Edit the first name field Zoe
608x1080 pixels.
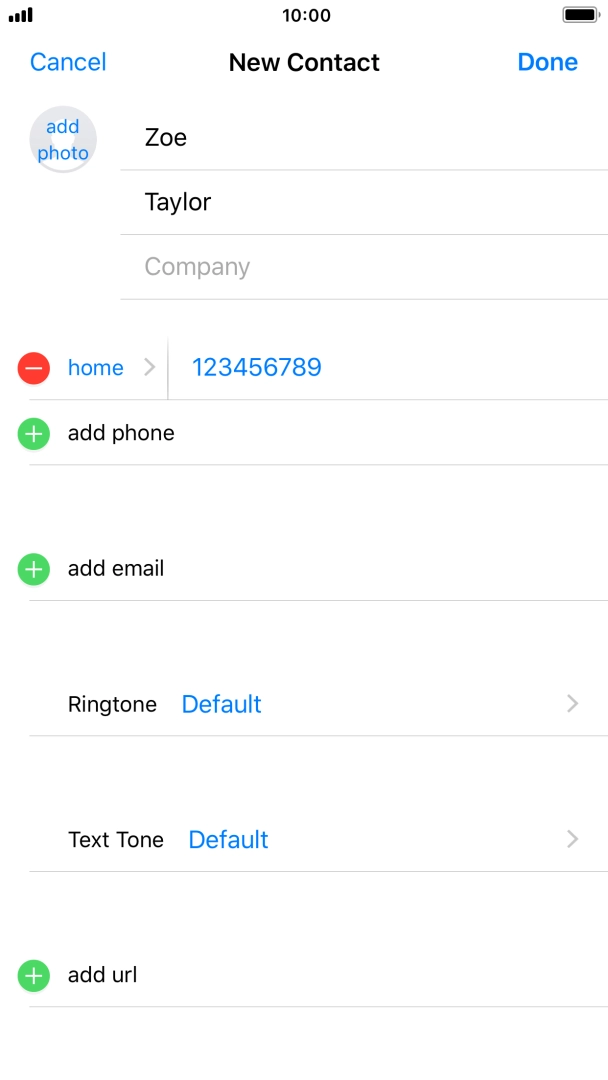click(x=364, y=138)
